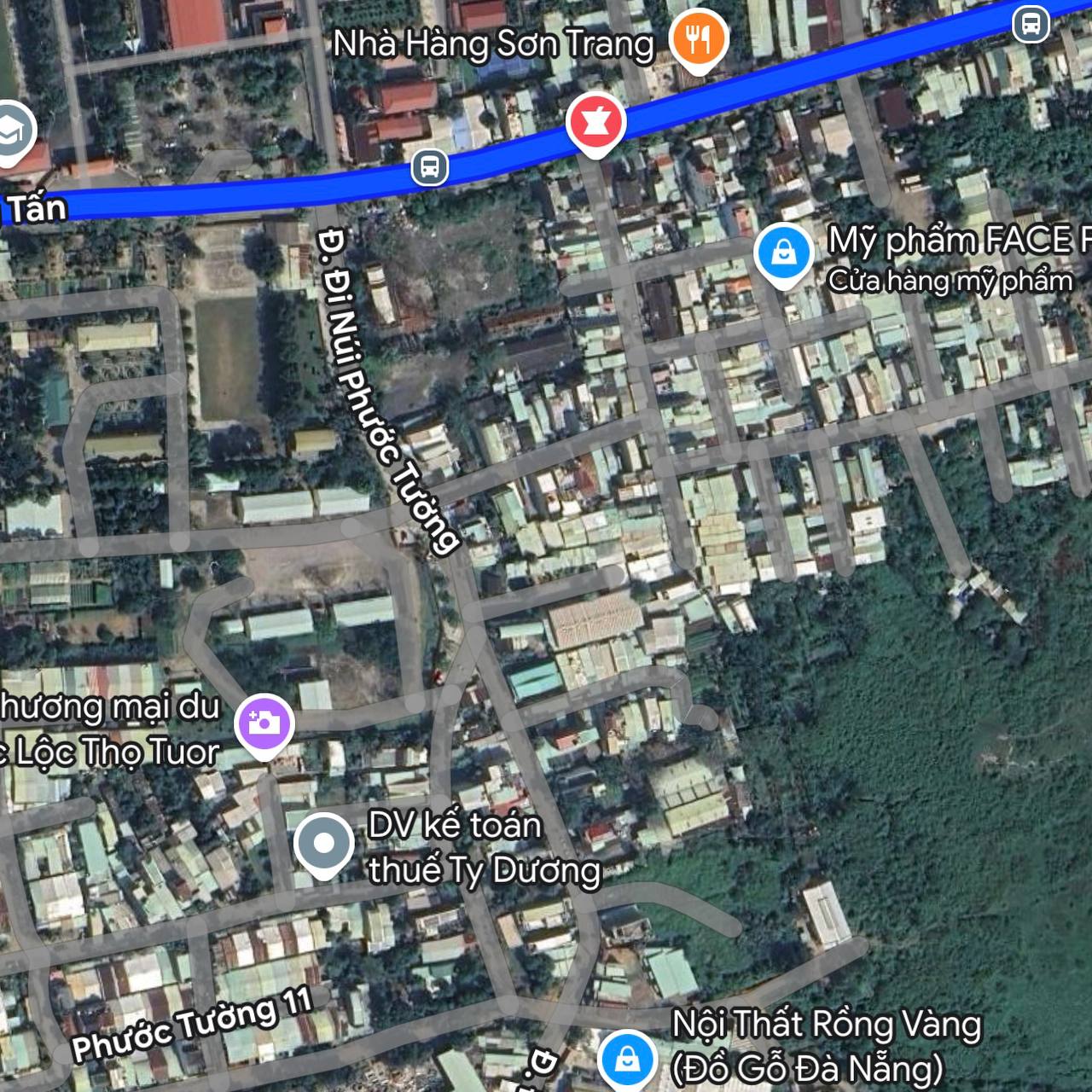Screen dimensions: 1092x1092
Task: Tap the school marker beside the blue road
Action: pyautogui.click(x=12, y=132)
